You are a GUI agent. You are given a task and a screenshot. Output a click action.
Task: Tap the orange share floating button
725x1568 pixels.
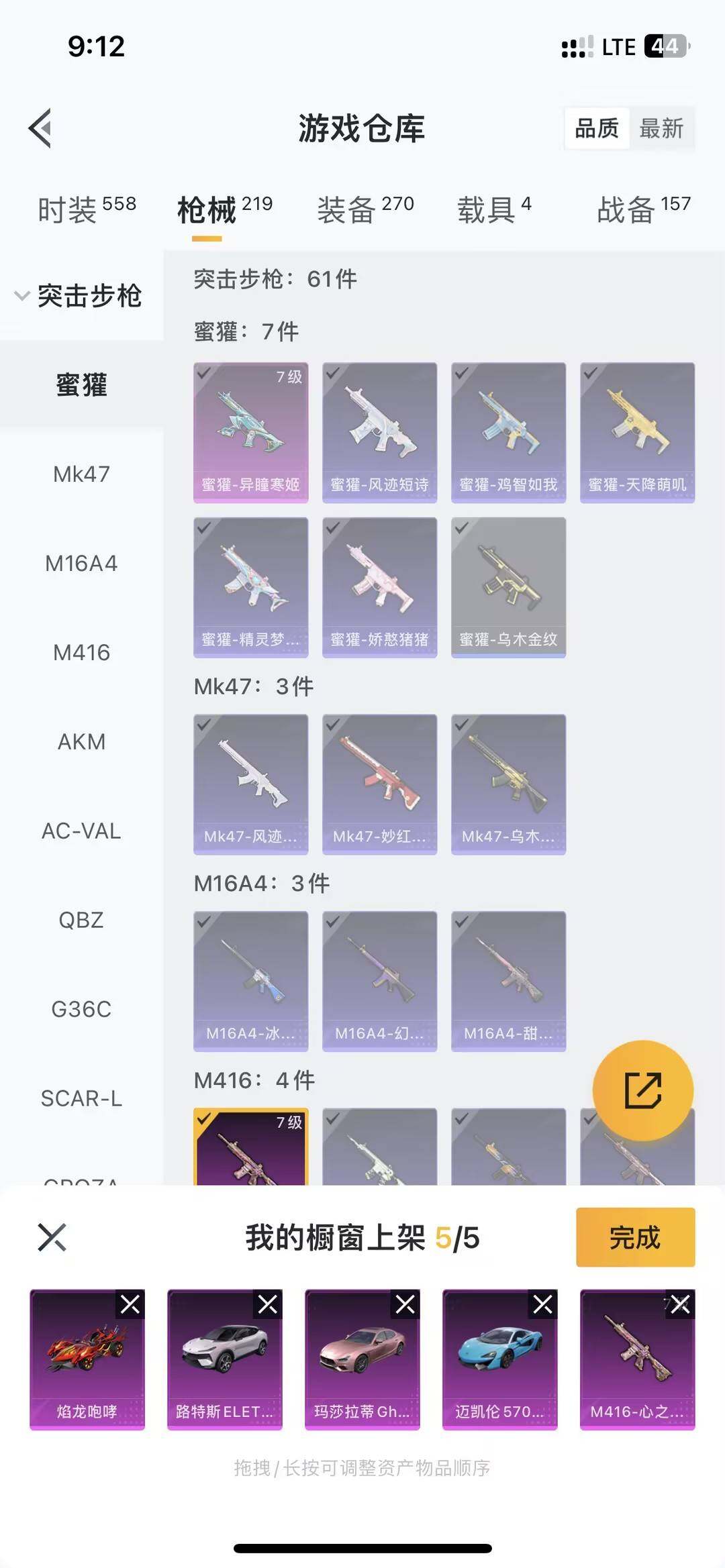pos(642,1090)
